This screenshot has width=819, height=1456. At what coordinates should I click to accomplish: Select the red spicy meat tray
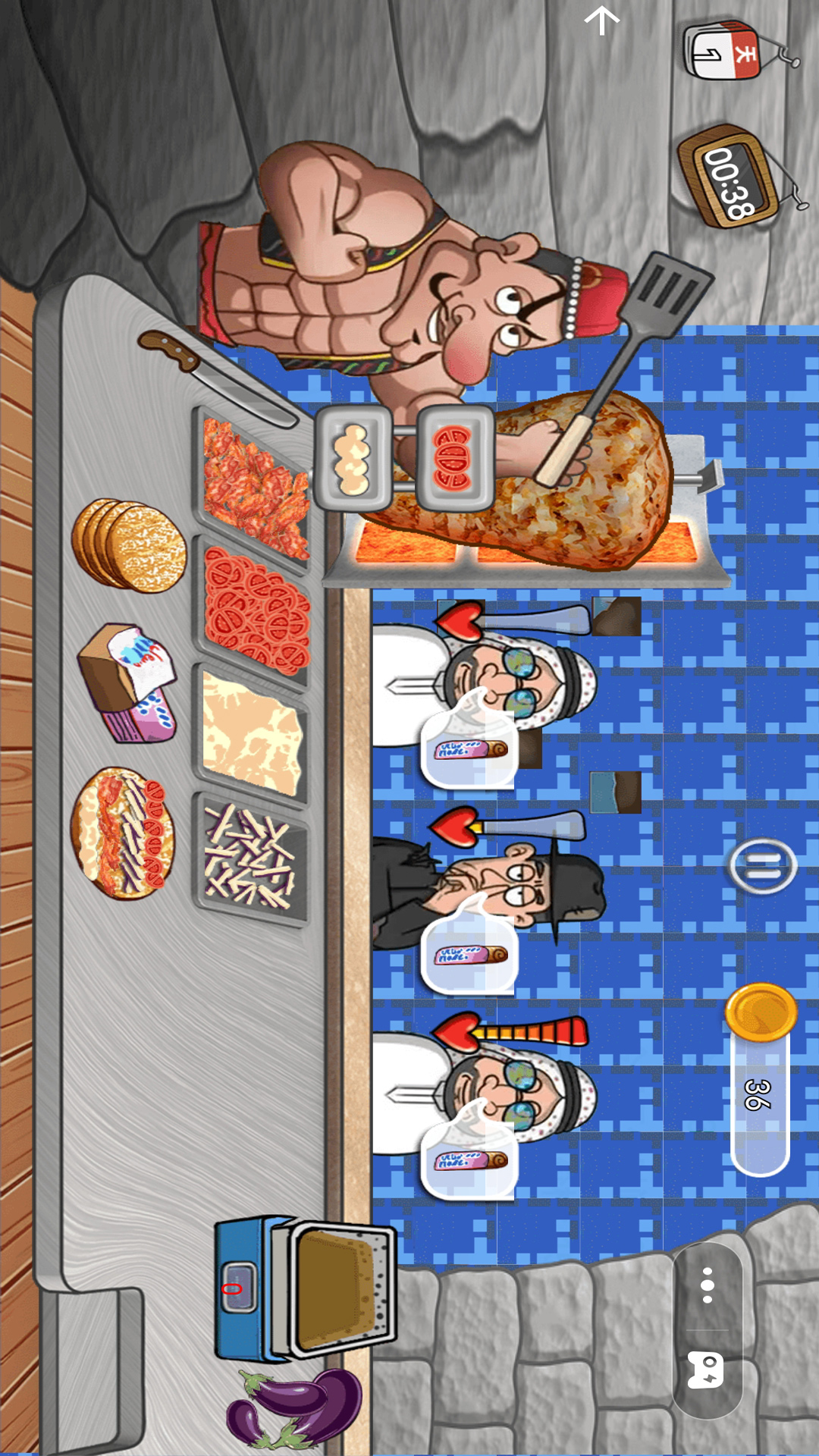tap(254, 485)
